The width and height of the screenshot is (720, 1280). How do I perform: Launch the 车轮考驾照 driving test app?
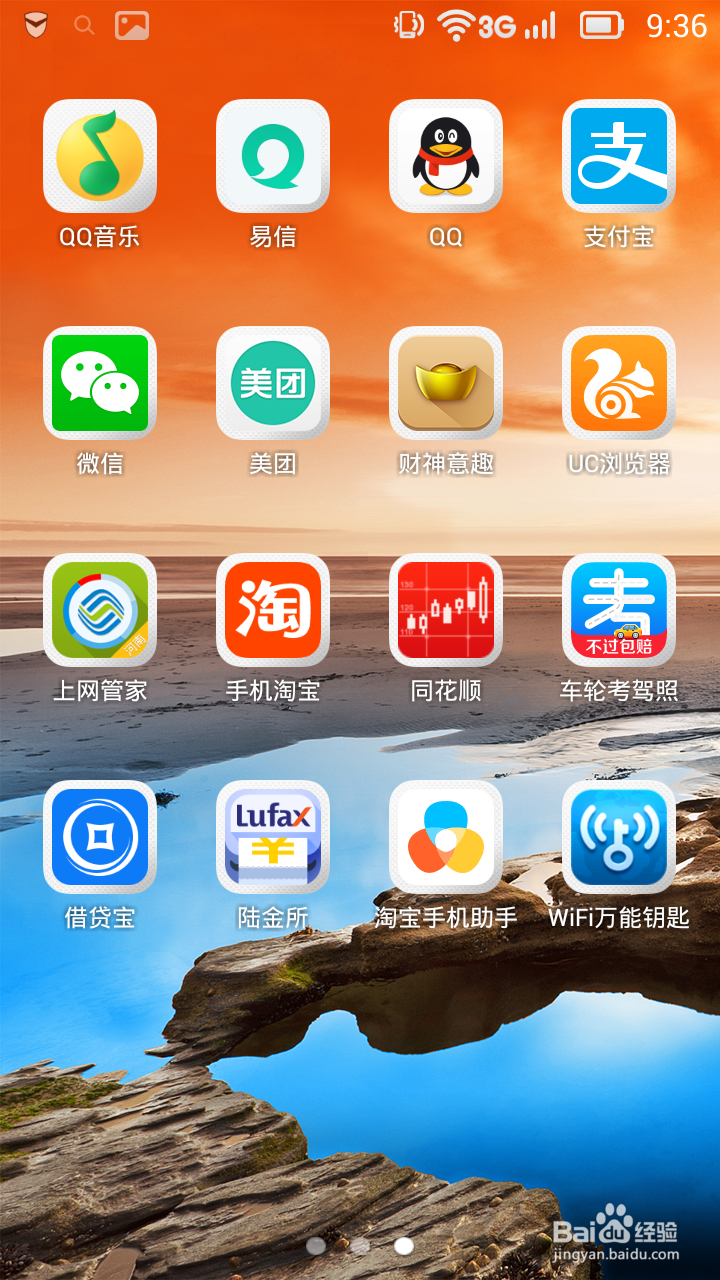tap(619, 610)
